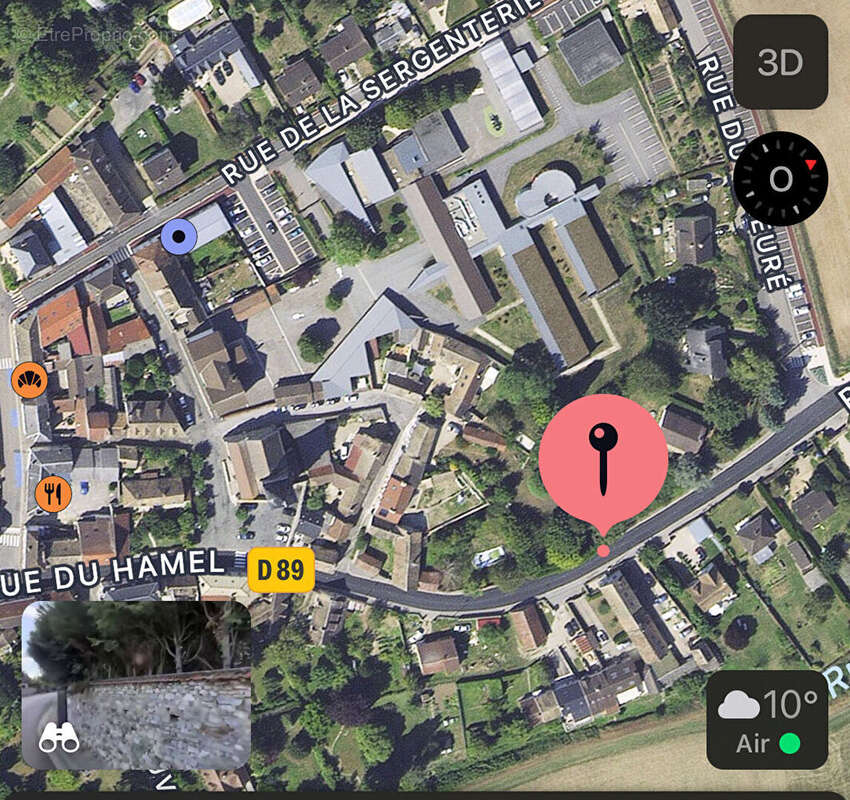This screenshot has width=850, height=800.
Task: Open the Look Around street preview
Action: (x=136, y=684)
